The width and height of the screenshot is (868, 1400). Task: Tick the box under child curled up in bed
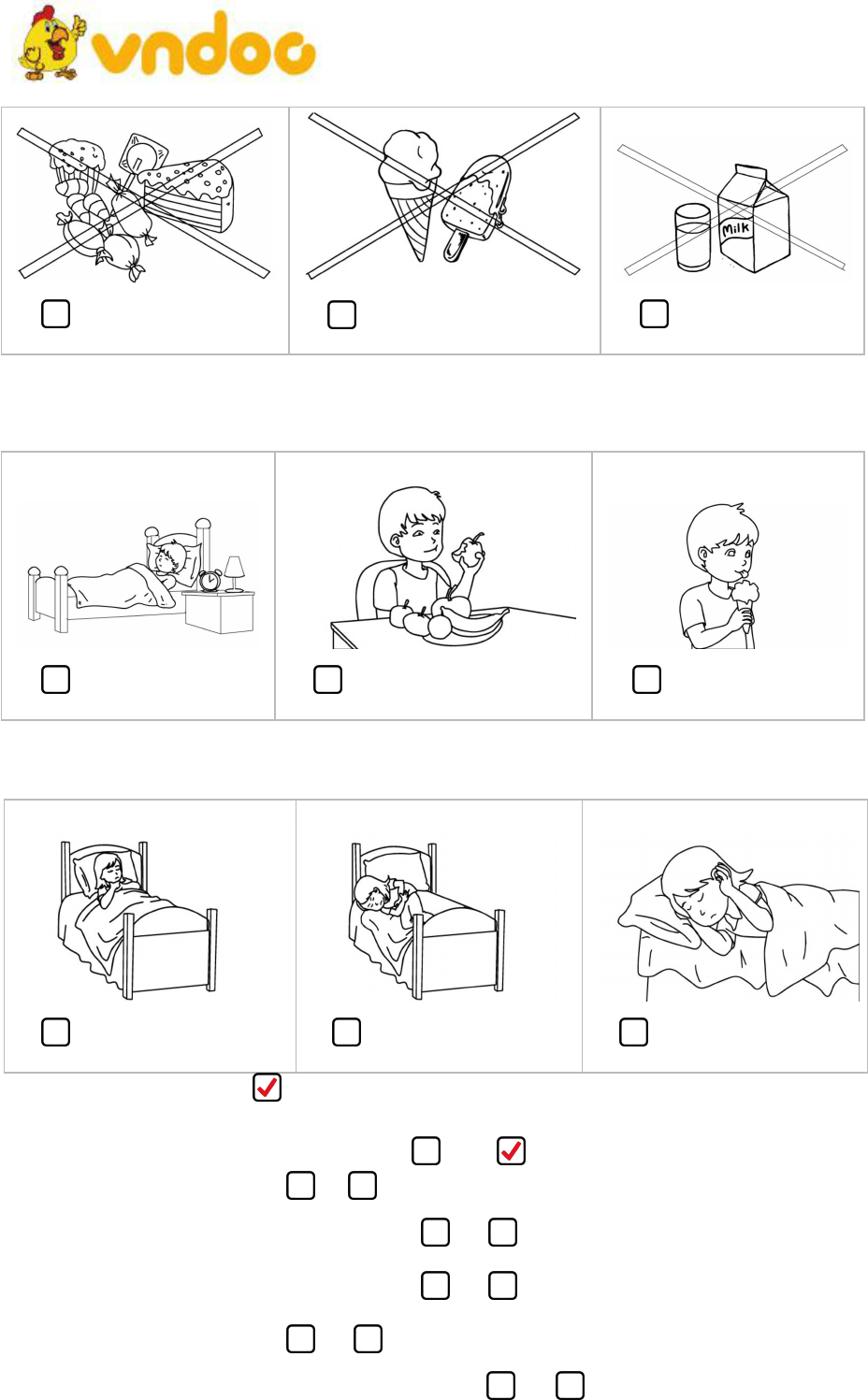[x=346, y=1032]
